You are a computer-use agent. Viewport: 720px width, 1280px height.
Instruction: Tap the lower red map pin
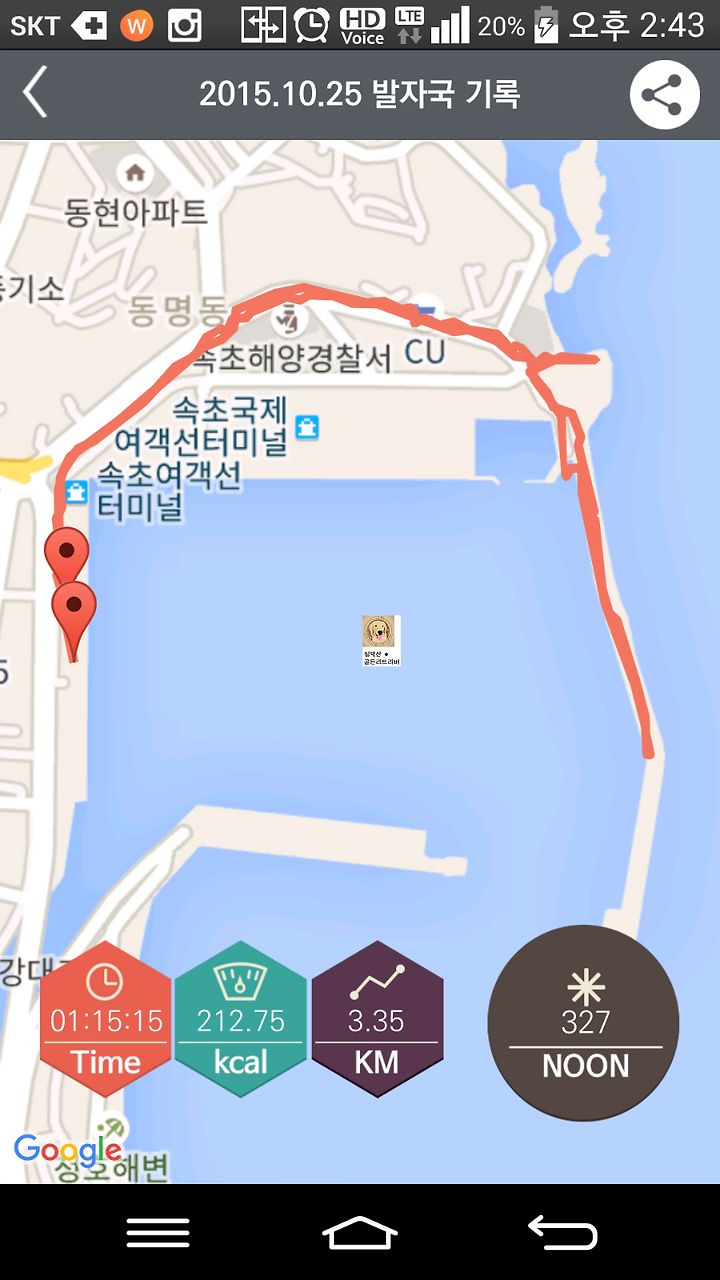pos(73,612)
